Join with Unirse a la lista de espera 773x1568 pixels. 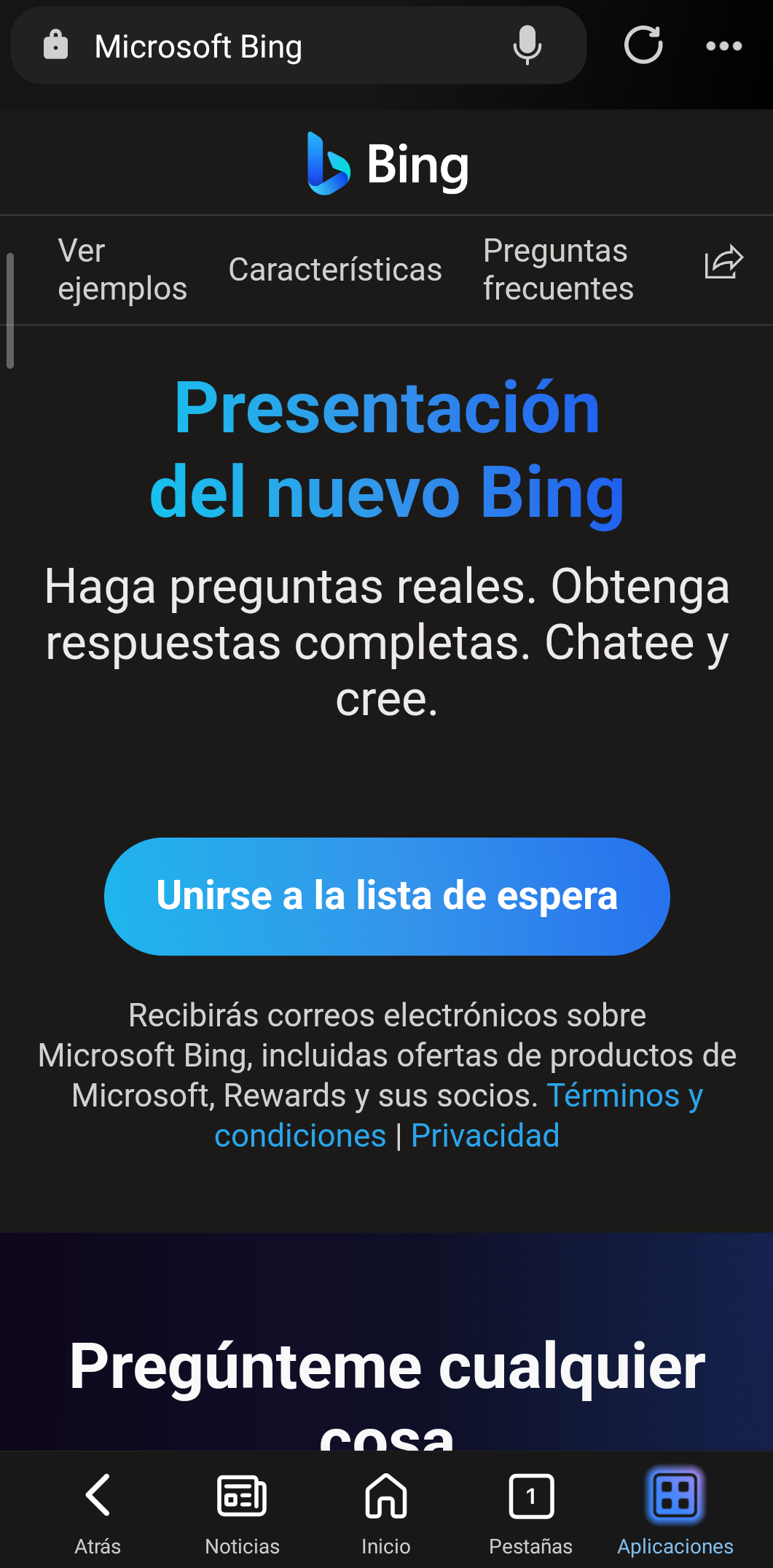pos(387,896)
